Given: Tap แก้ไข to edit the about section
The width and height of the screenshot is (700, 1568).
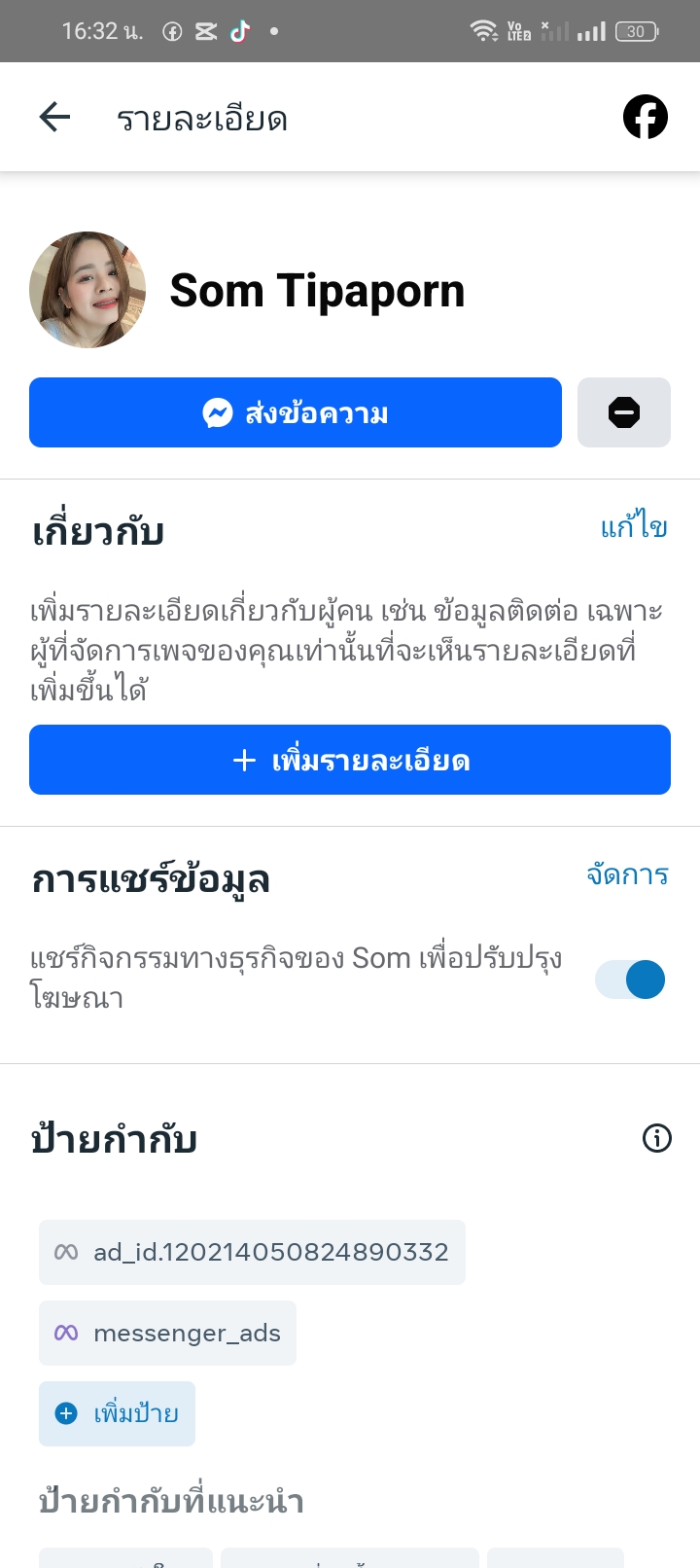Looking at the screenshot, I should coord(634,527).
